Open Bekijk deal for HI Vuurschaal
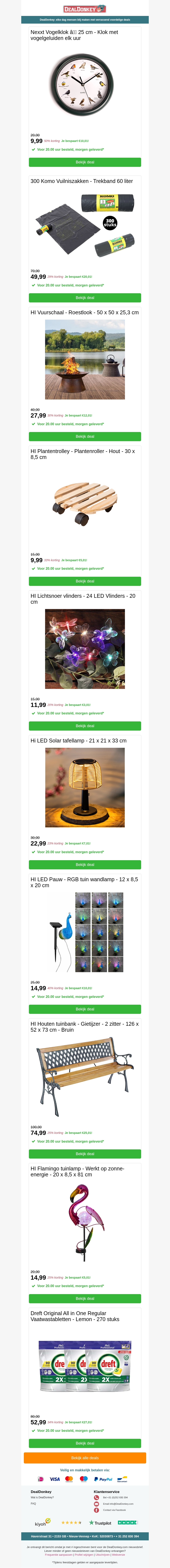 point(85,436)
